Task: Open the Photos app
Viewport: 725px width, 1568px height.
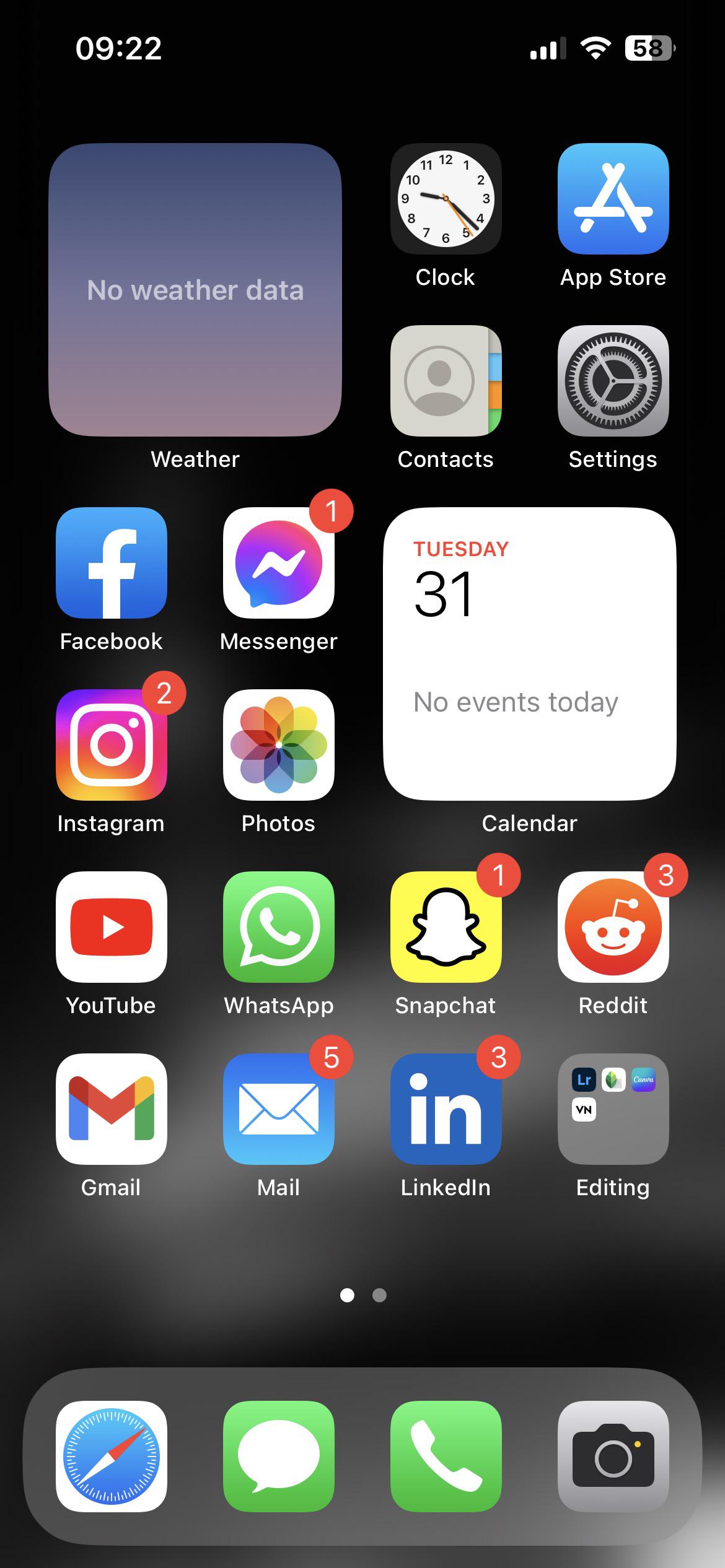Action: pos(279,745)
